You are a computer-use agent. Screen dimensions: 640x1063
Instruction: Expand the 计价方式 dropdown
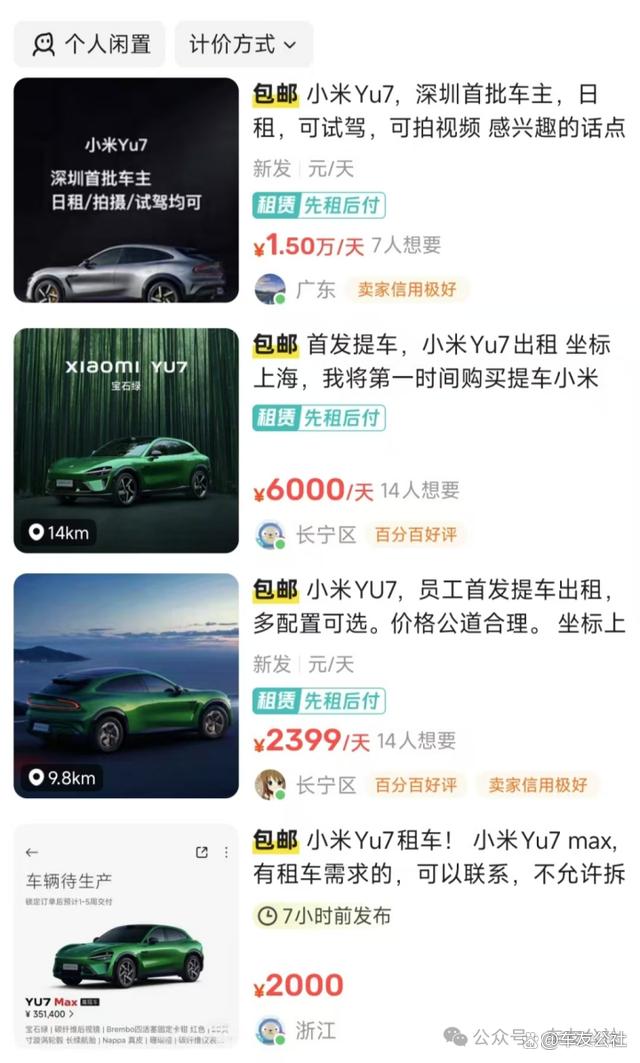click(x=243, y=44)
